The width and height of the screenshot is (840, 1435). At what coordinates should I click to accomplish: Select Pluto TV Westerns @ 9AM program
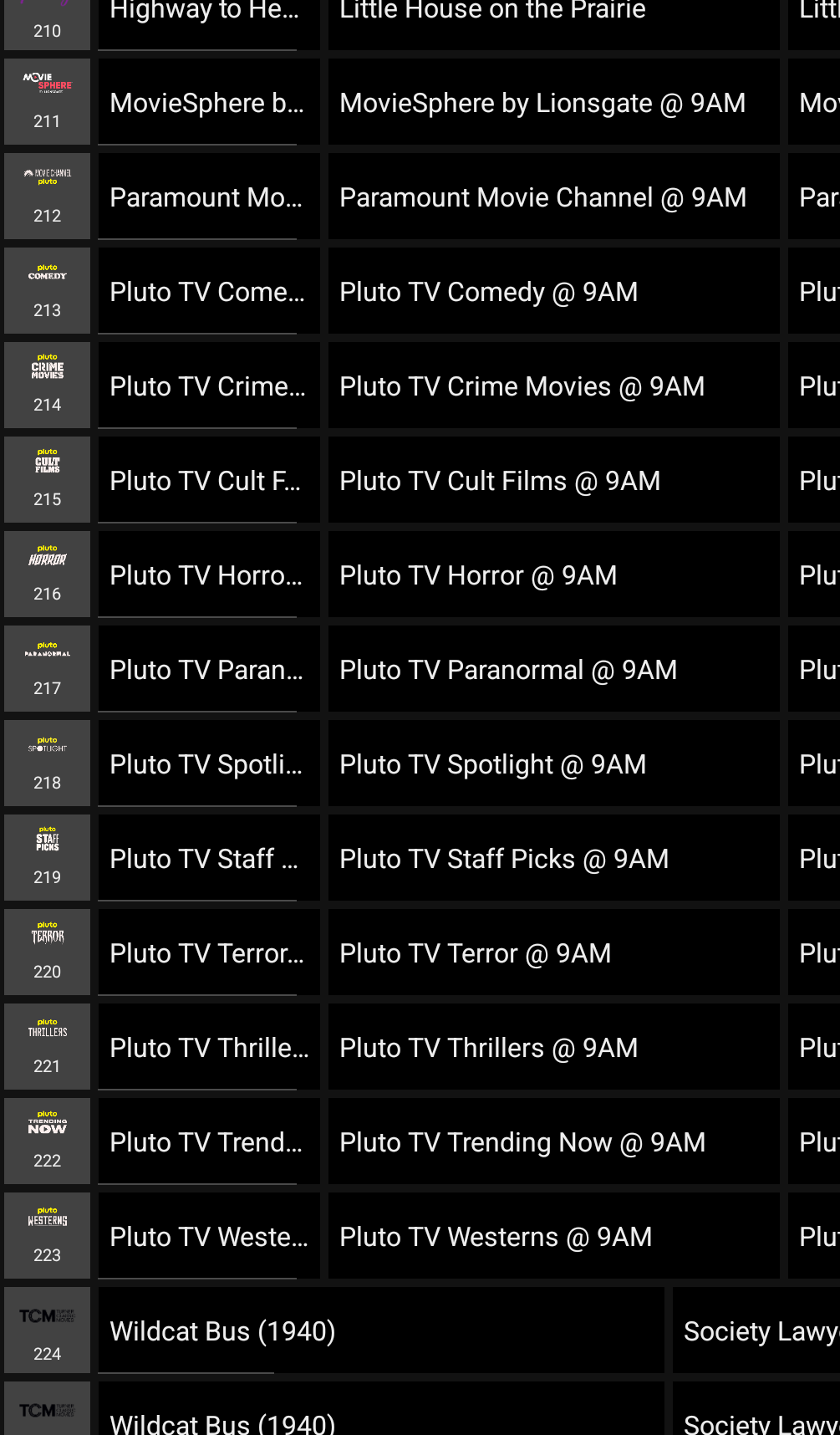point(552,1237)
